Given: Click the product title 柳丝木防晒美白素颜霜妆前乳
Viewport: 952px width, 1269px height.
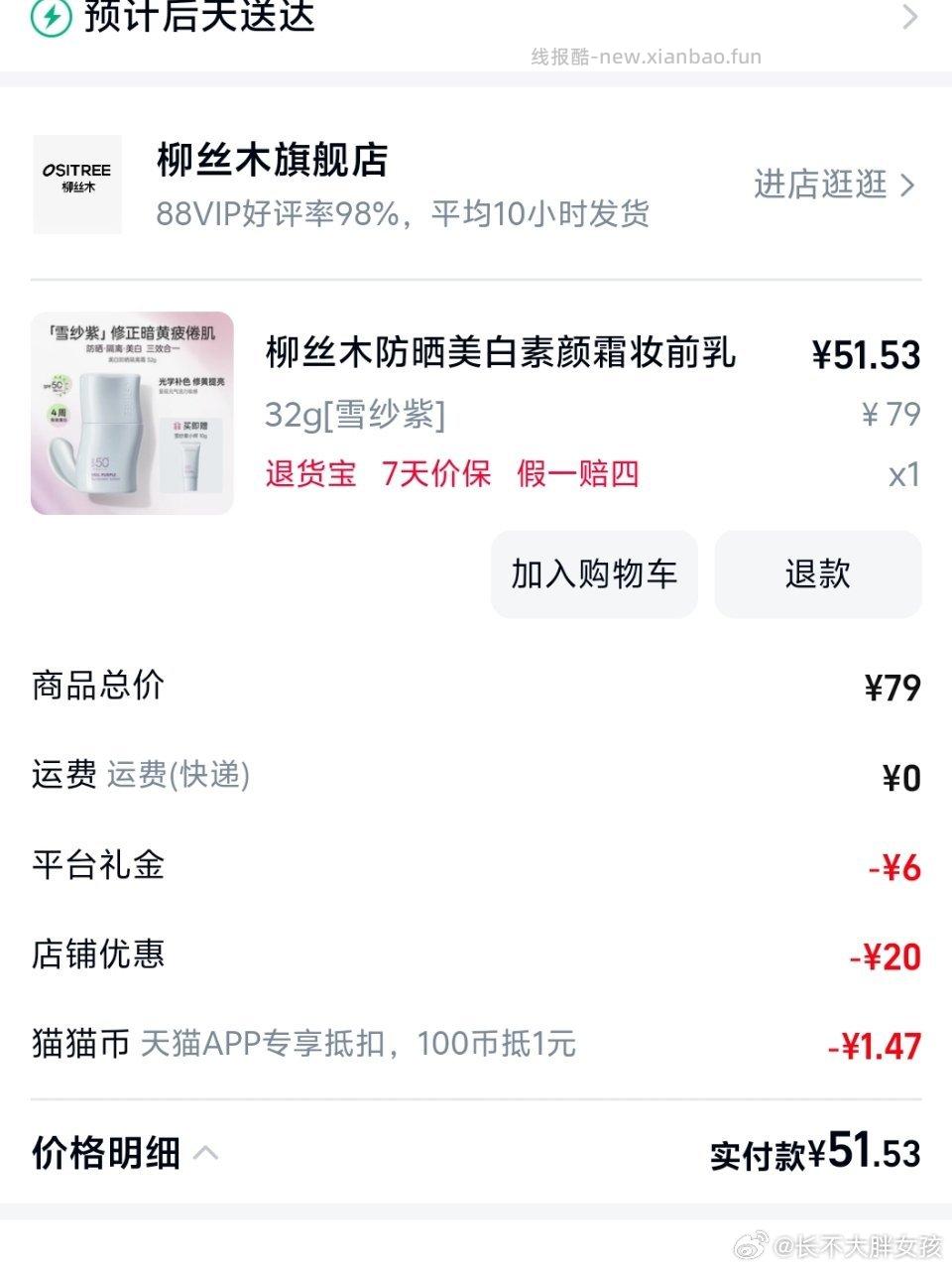Looking at the screenshot, I should click(501, 353).
